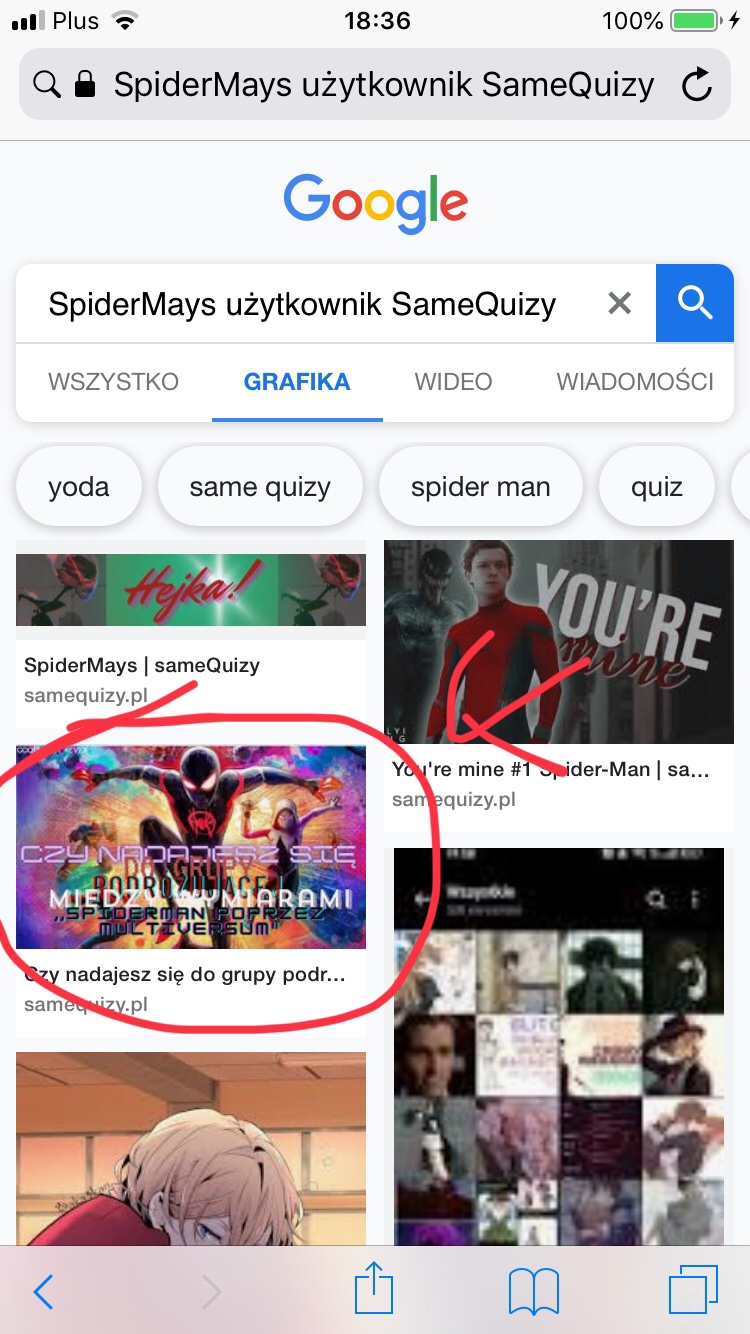Select the GRAFIKA tab

pyautogui.click(x=297, y=382)
